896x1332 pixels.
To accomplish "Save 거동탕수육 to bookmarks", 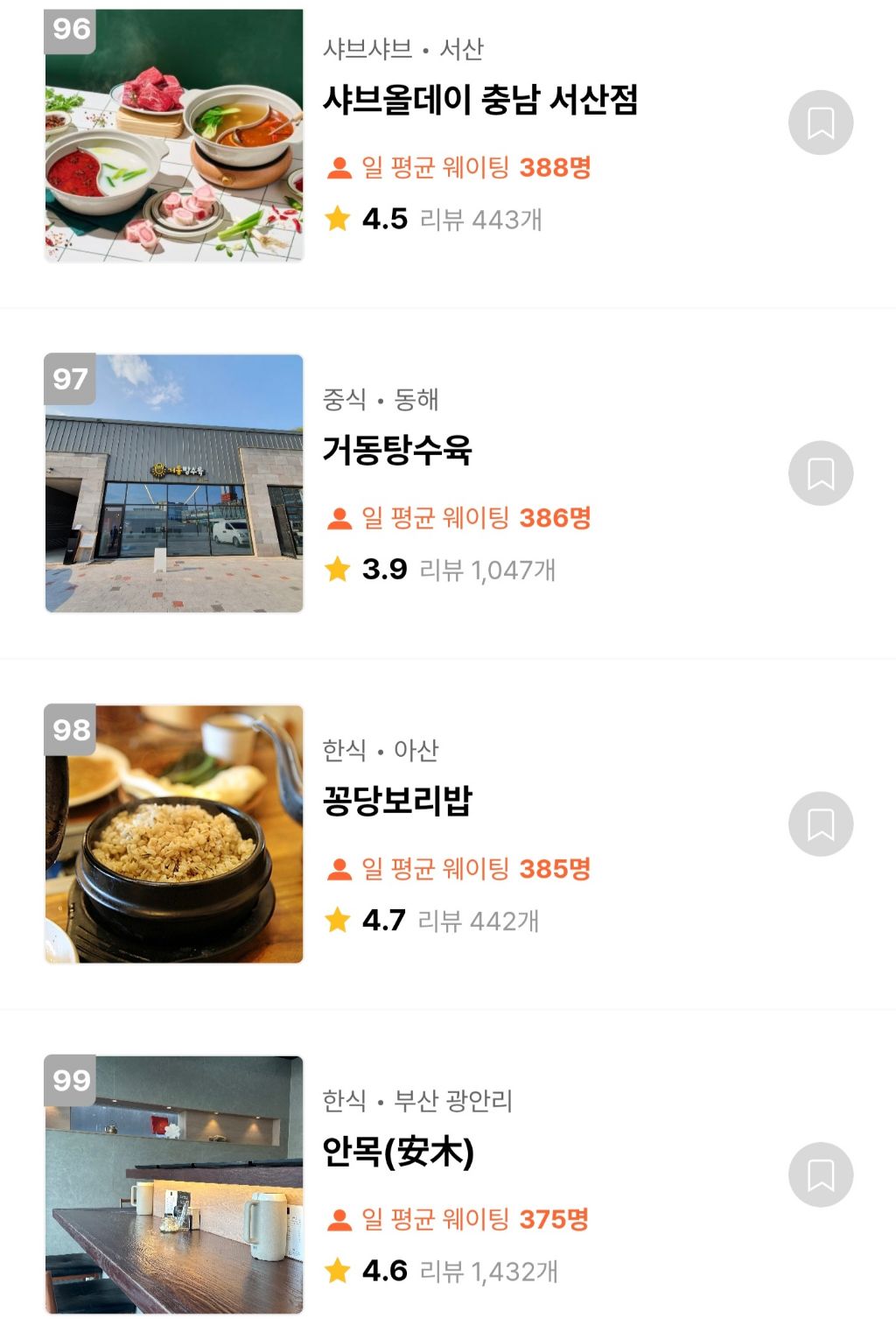I will tap(820, 473).
